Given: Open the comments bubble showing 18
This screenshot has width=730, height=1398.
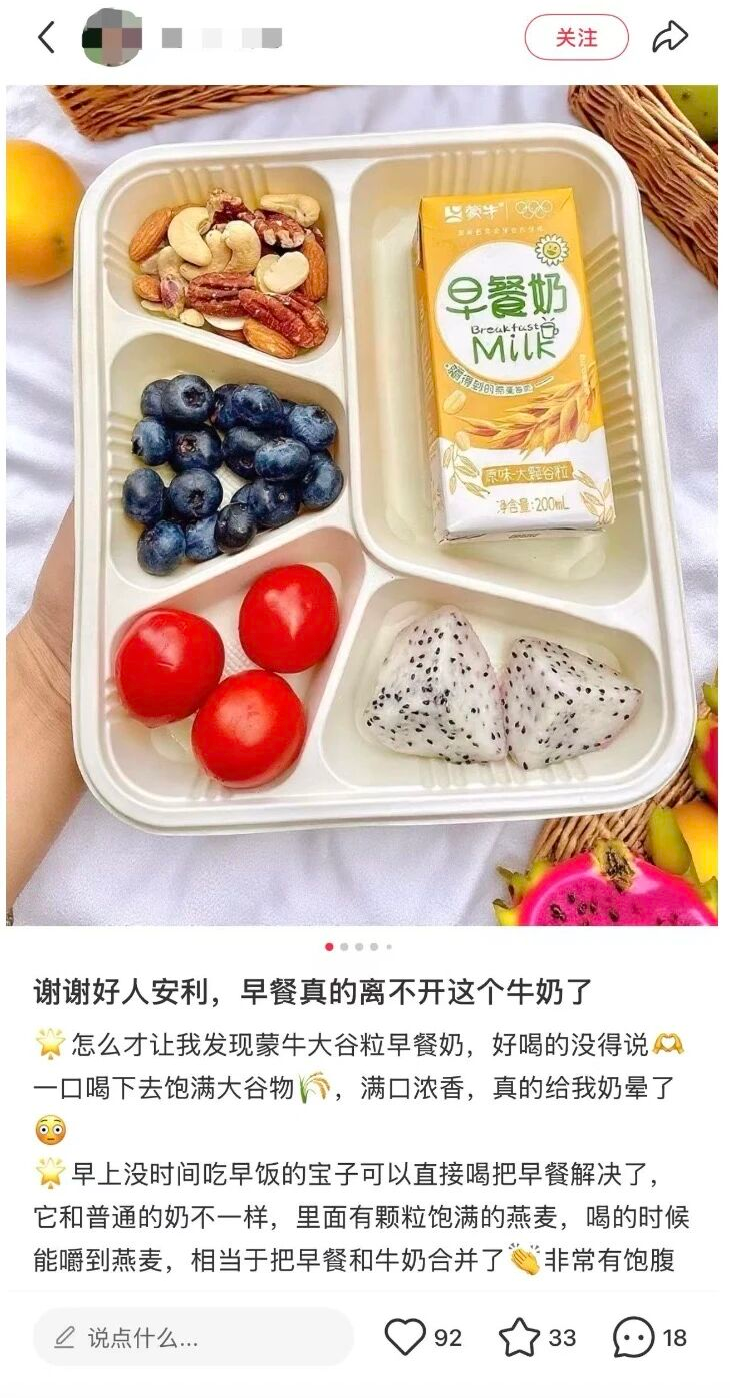Looking at the screenshot, I should point(634,1337).
